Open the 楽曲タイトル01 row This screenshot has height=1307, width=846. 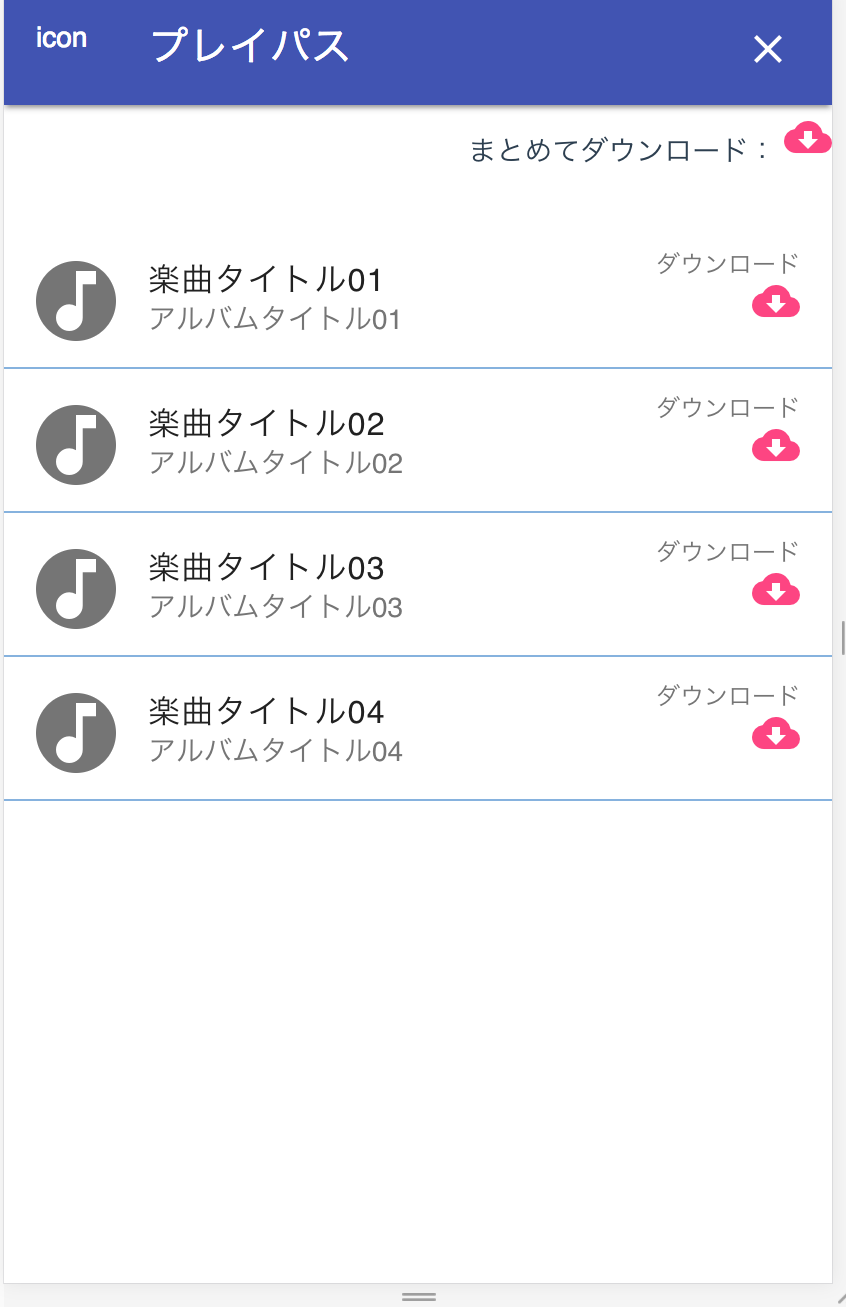pos(266,298)
